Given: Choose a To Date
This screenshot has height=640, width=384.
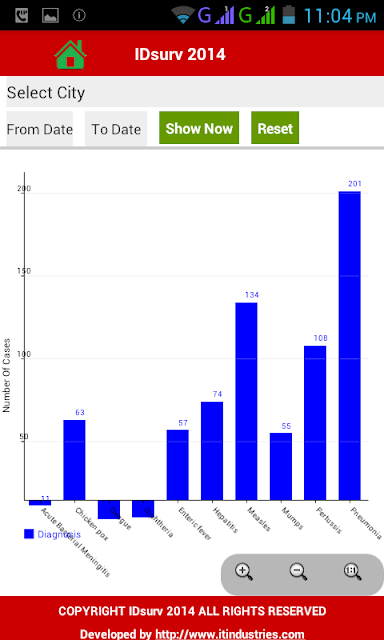Looking at the screenshot, I should click(x=116, y=129).
